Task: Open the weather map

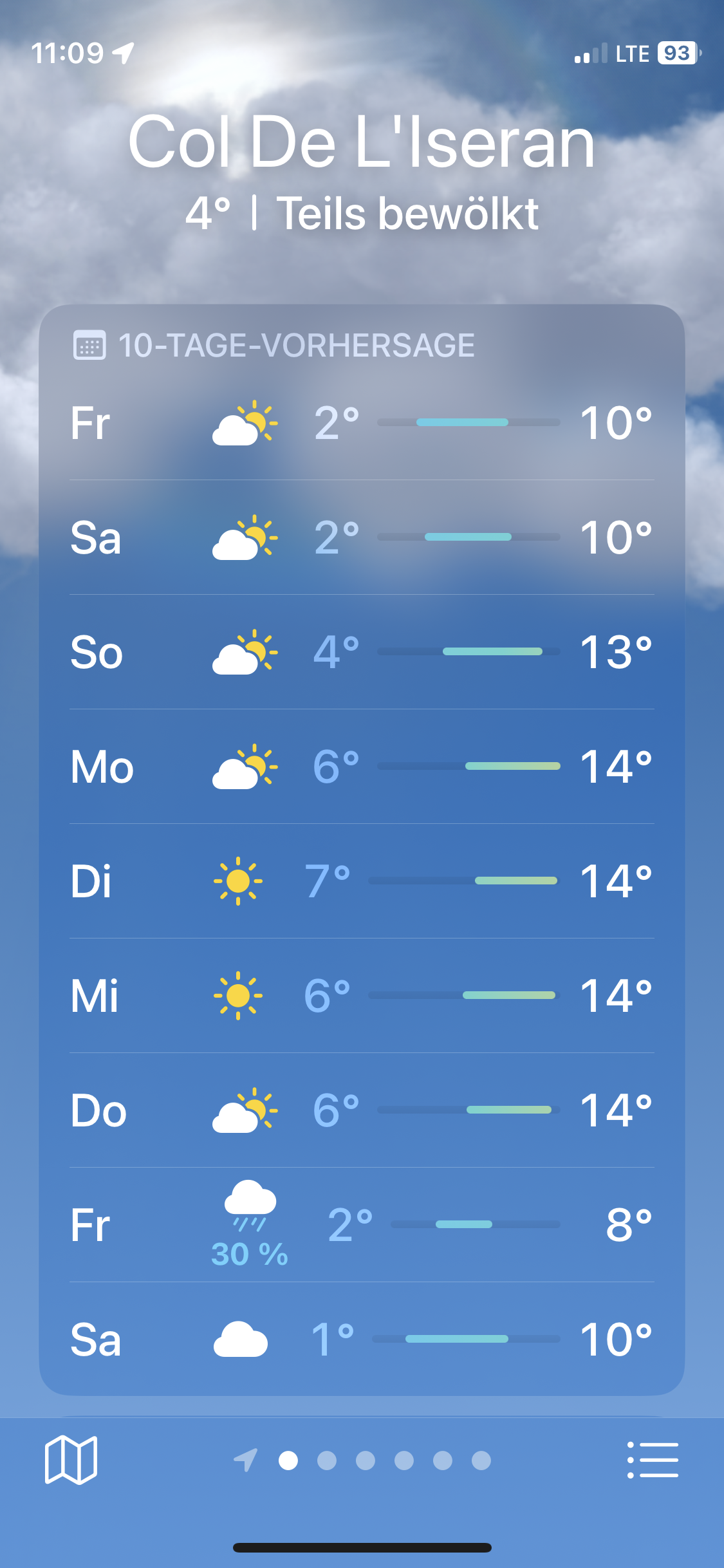Action: pyautogui.click(x=71, y=1460)
